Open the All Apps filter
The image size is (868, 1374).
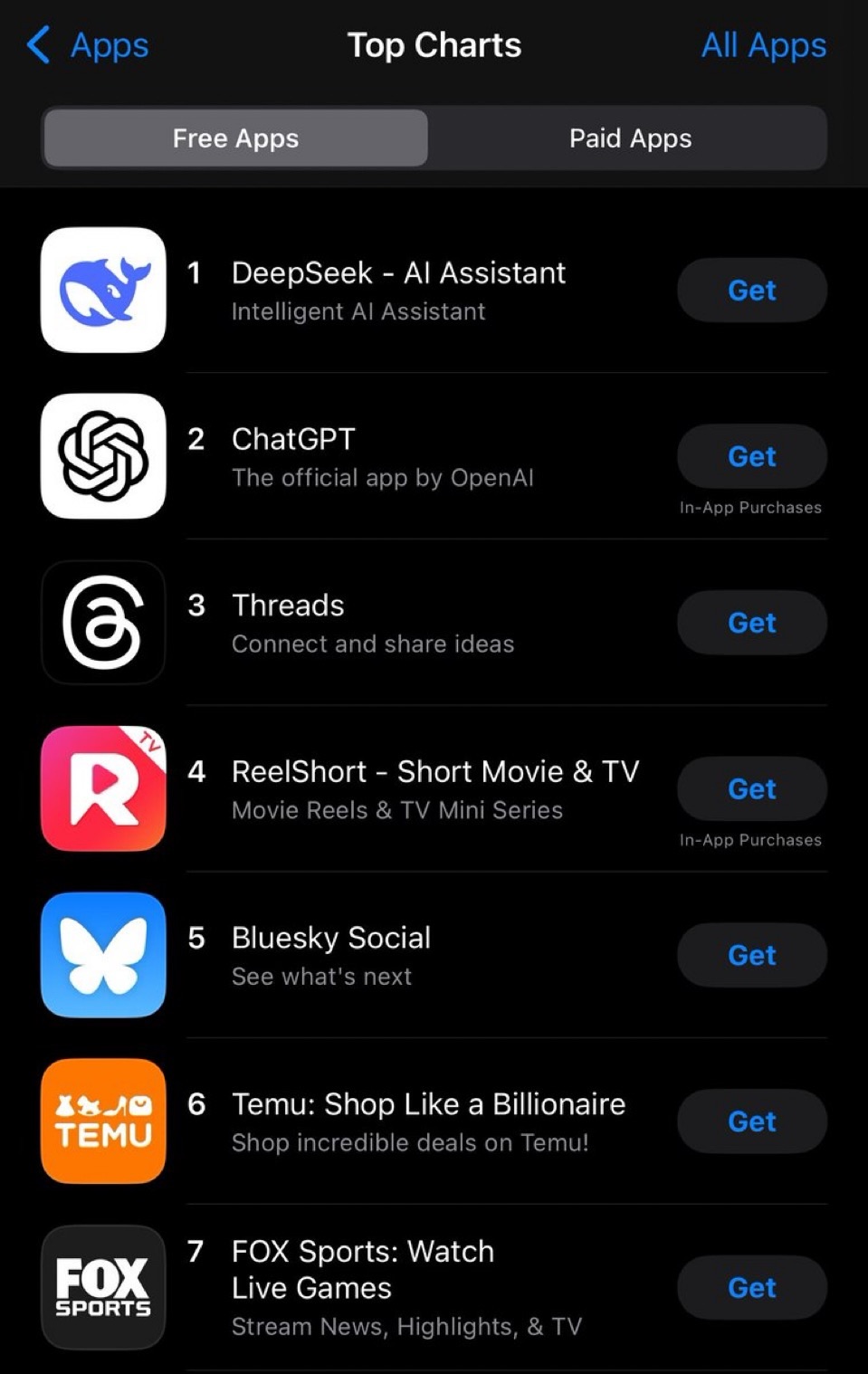[x=763, y=45]
